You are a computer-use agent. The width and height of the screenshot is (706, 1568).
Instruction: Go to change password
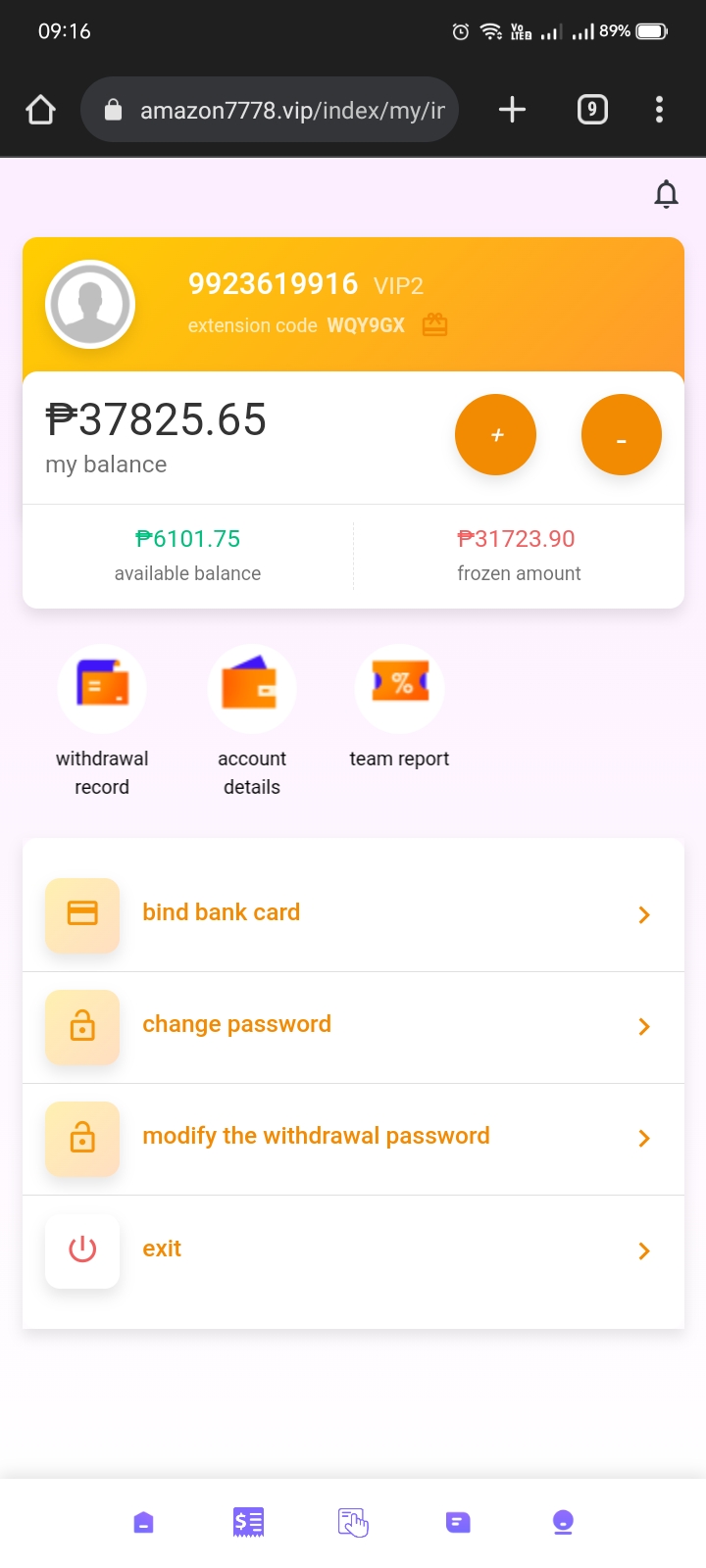click(353, 1025)
